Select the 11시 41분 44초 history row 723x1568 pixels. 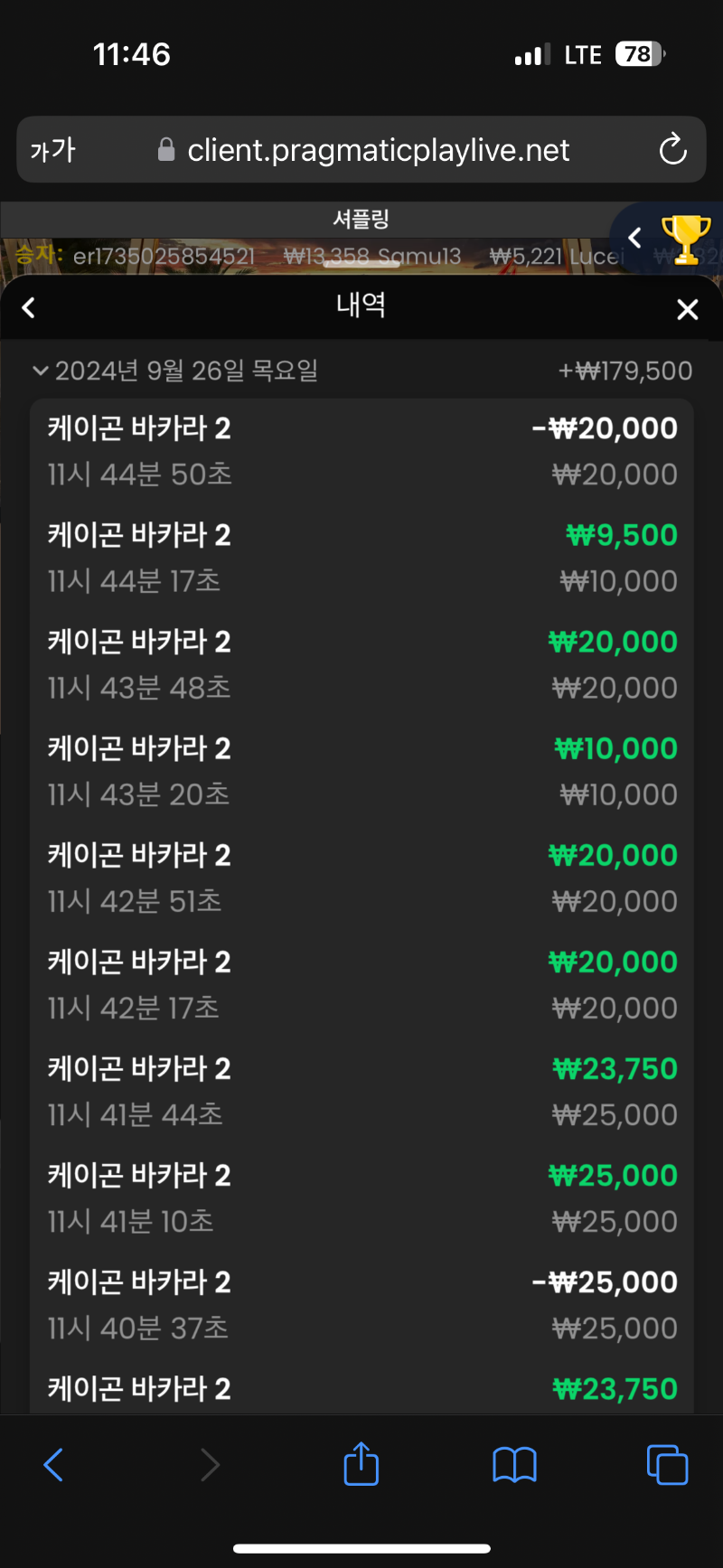click(361, 1091)
